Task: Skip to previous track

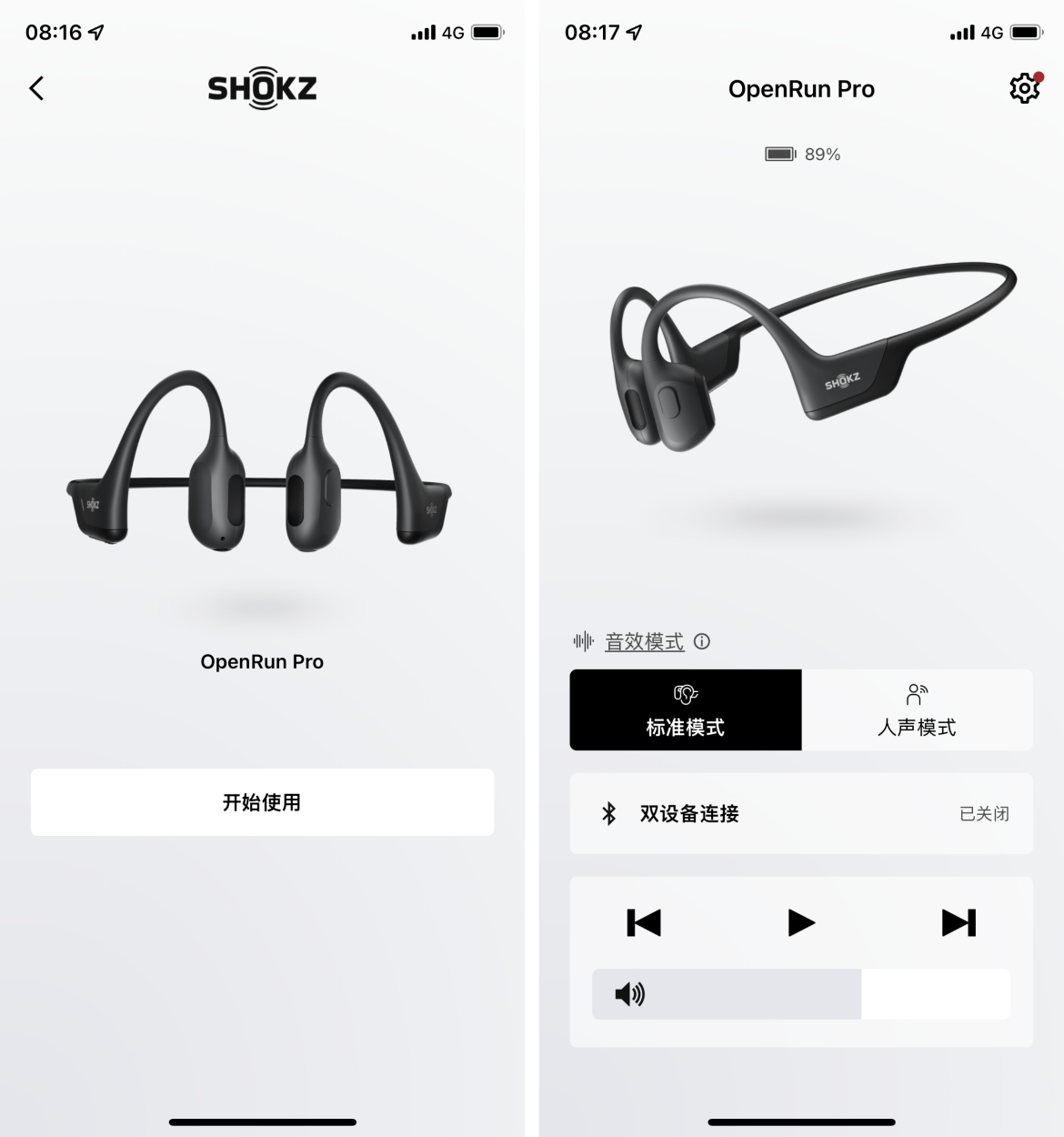Action: coord(644,922)
